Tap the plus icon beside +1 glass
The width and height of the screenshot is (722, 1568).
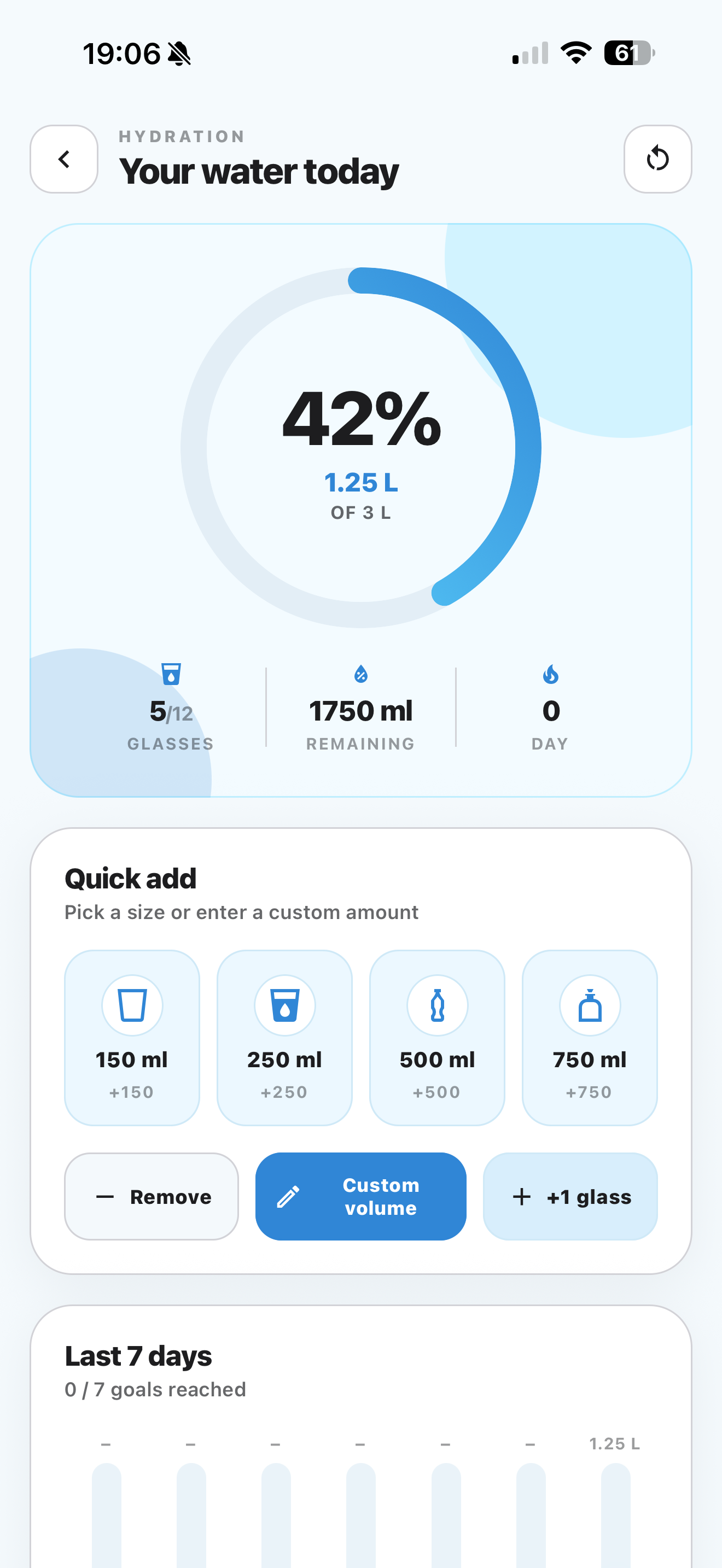(522, 1196)
